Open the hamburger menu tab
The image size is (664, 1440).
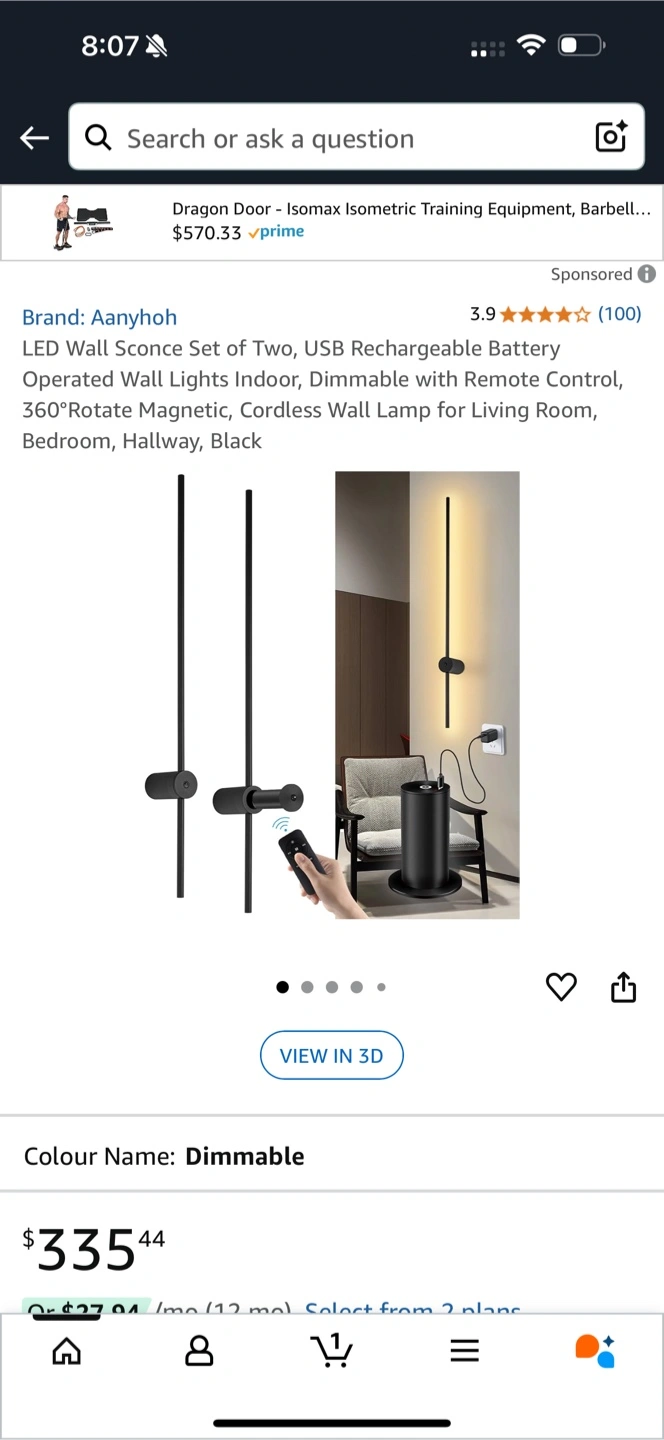click(x=464, y=1351)
